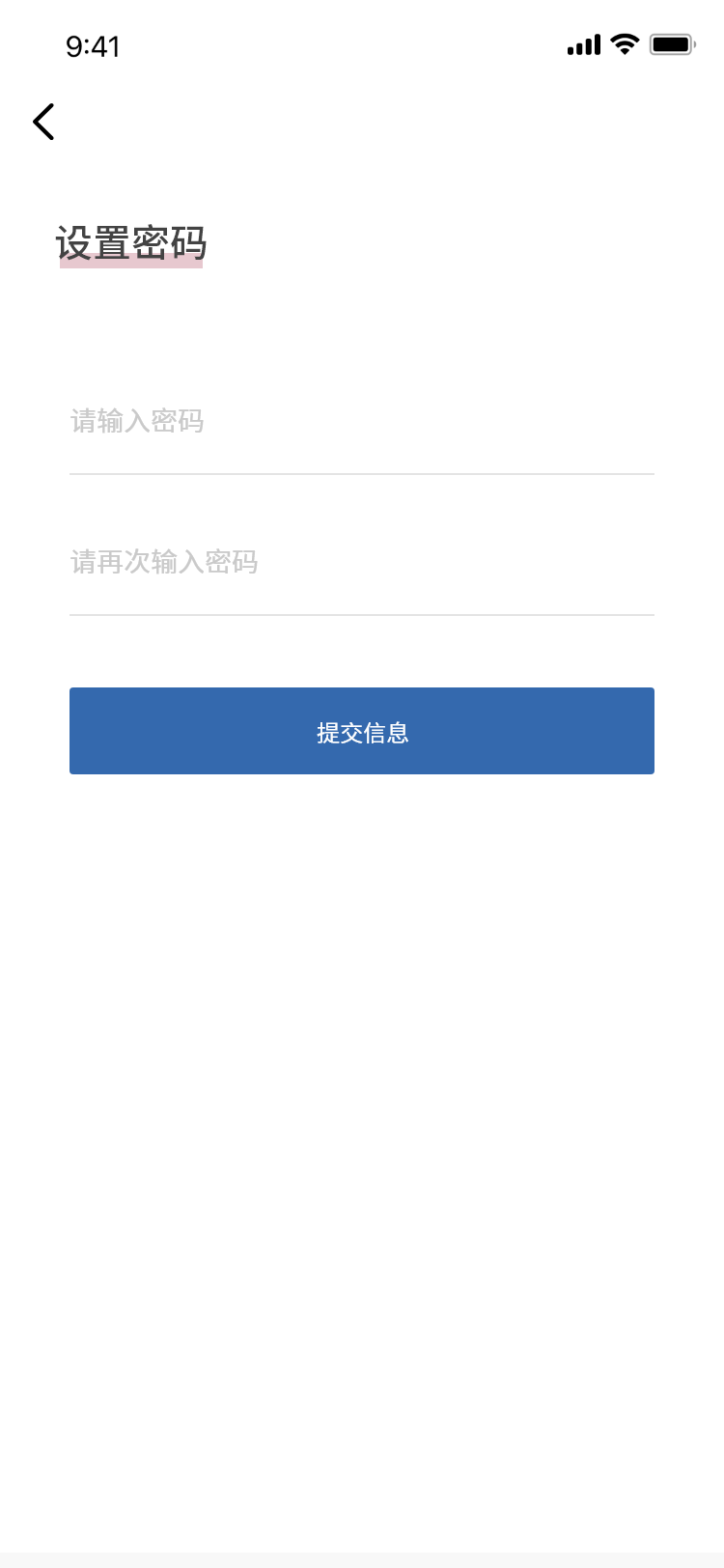Tap the 提交信息 submit button

[362, 731]
